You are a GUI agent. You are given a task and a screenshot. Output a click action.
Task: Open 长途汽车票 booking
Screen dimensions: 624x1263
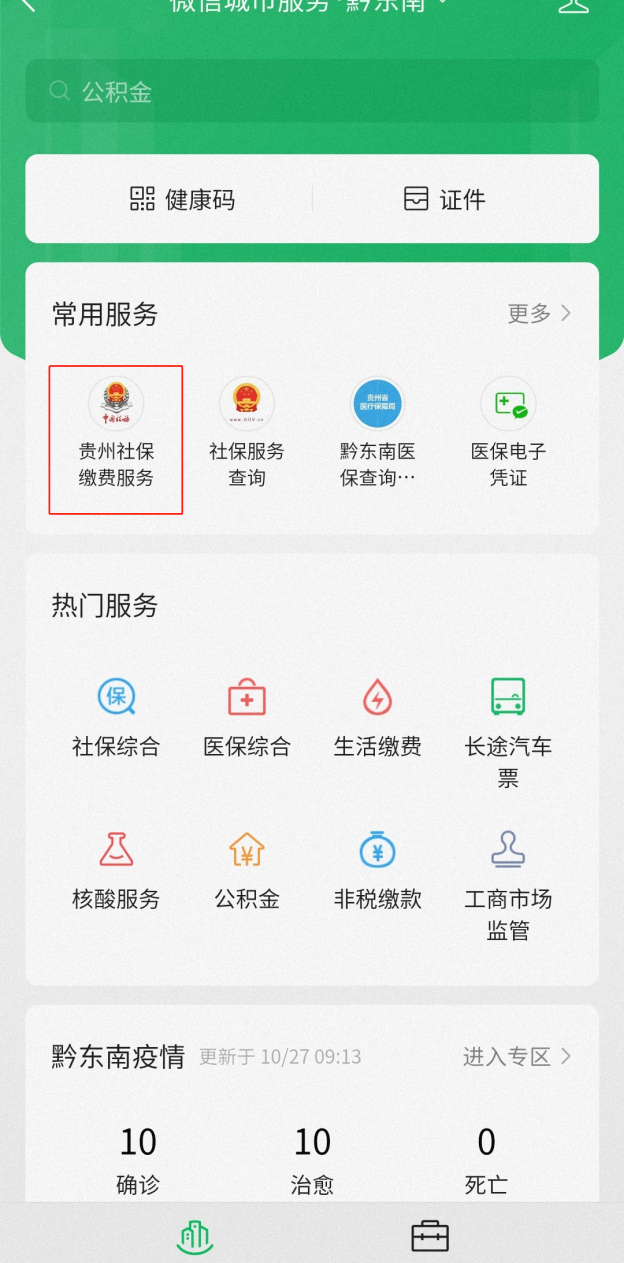click(508, 732)
